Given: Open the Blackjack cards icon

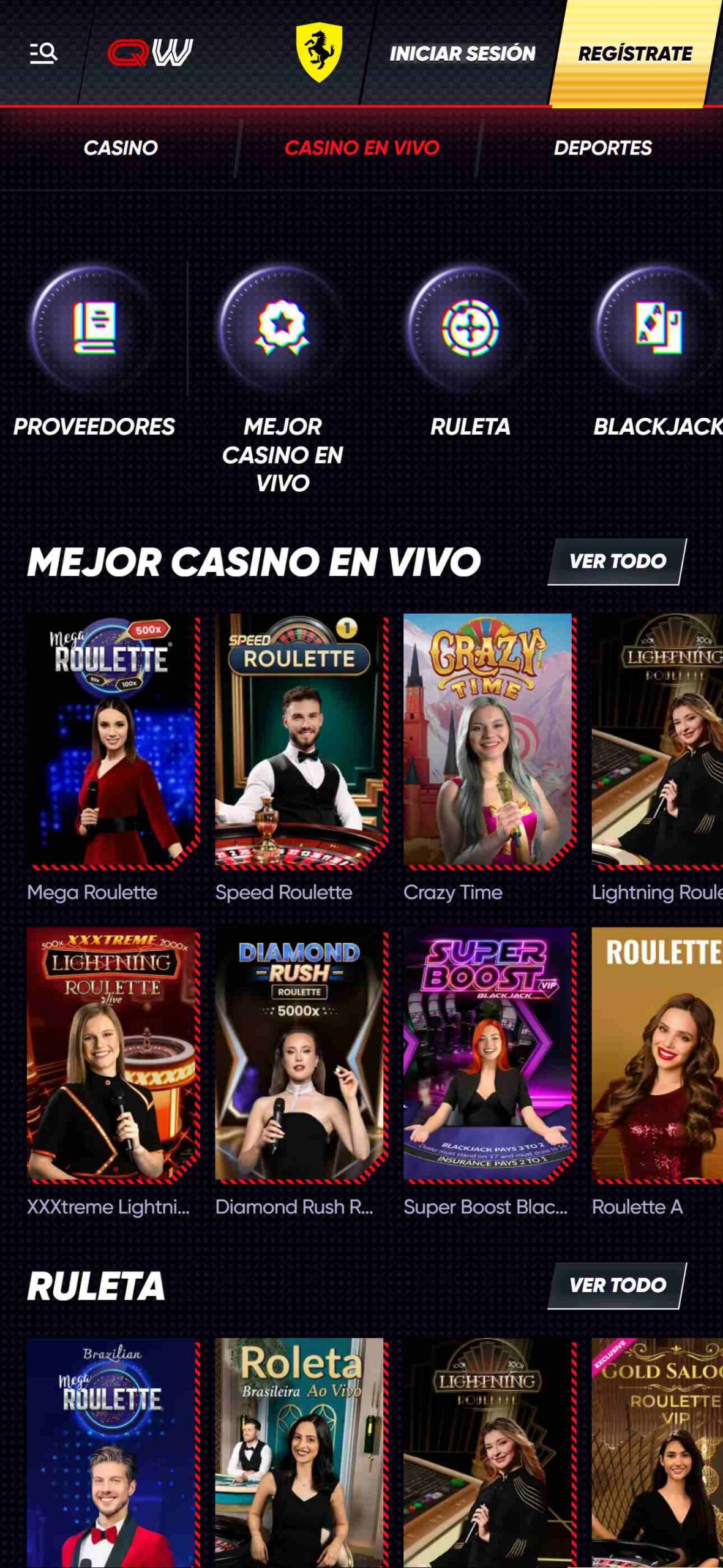Looking at the screenshot, I should [658, 328].
